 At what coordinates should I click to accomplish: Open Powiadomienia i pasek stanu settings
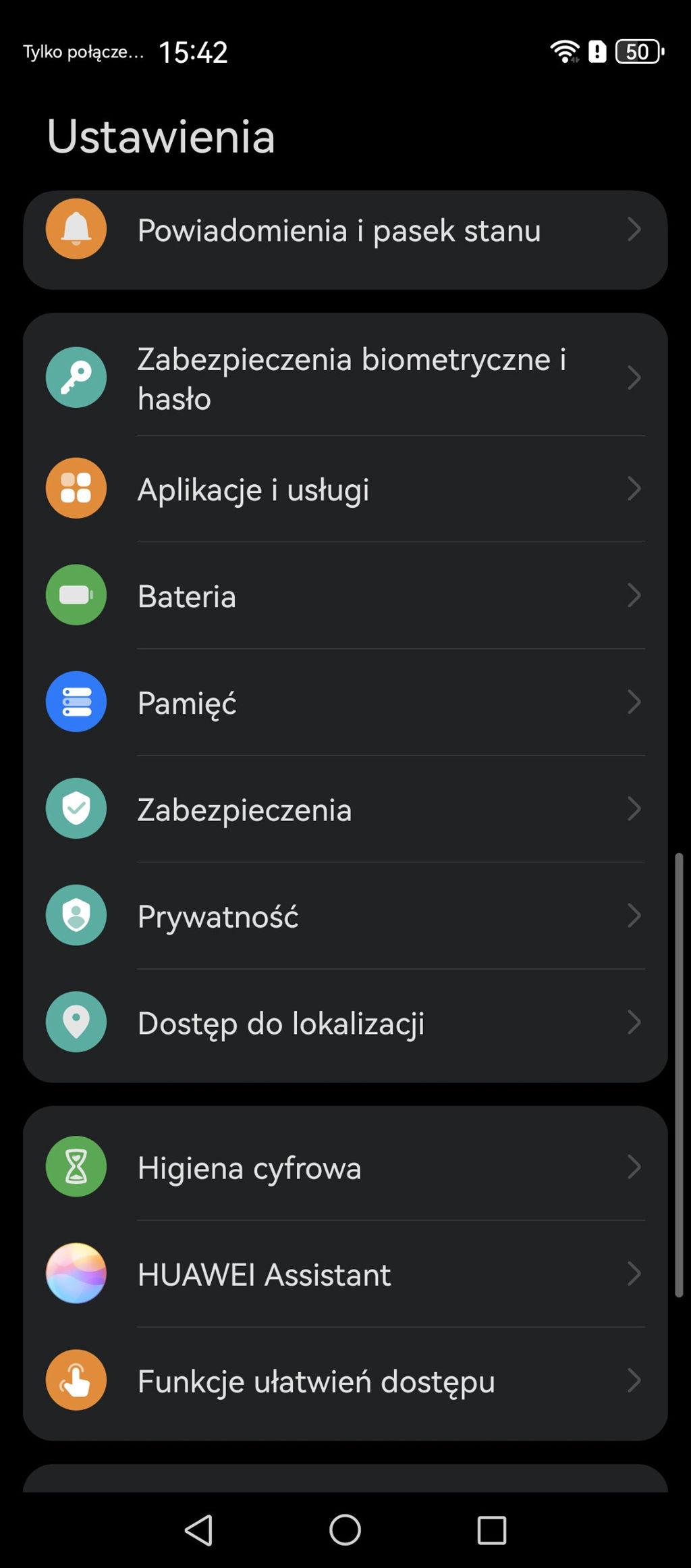(x=339, y=231)
